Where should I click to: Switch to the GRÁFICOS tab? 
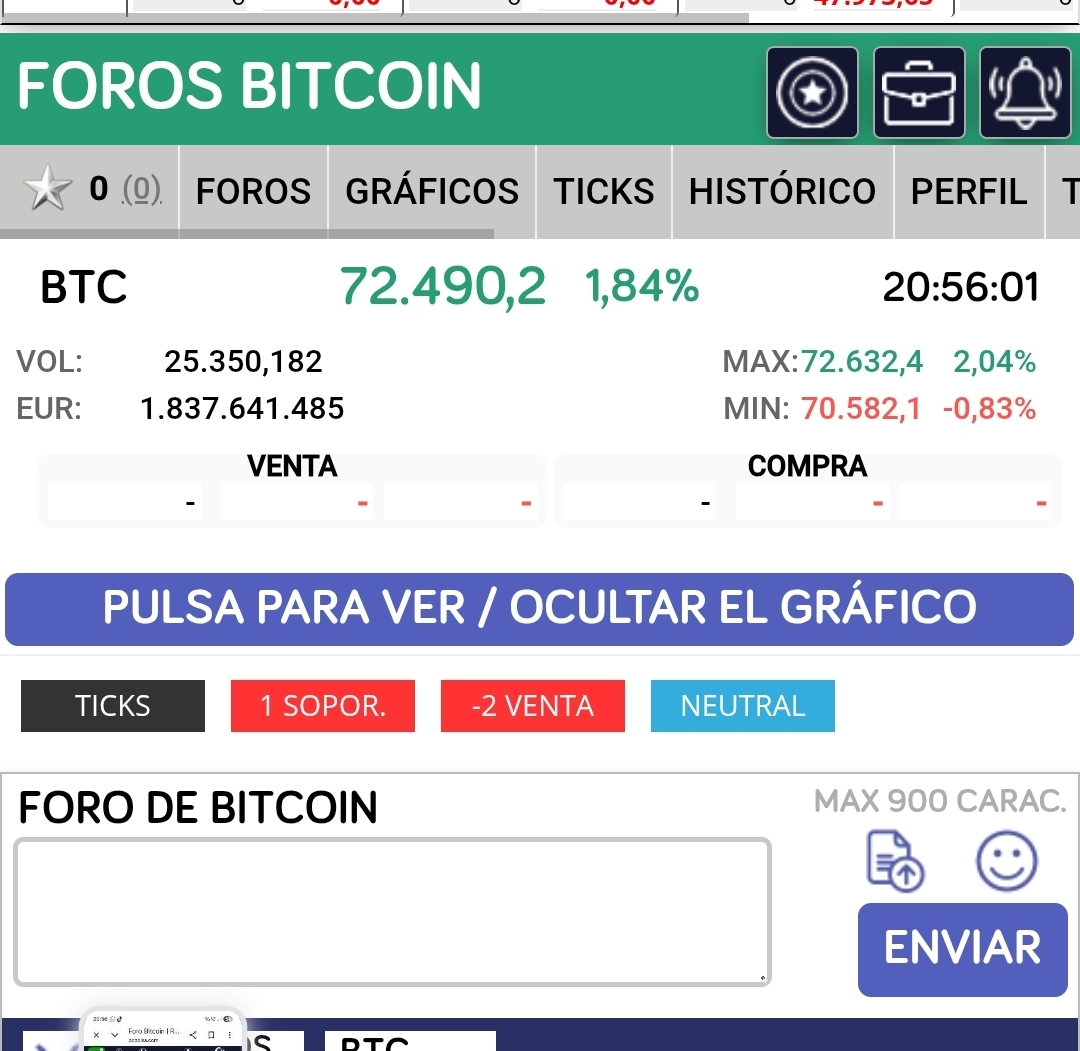point(432,191)
